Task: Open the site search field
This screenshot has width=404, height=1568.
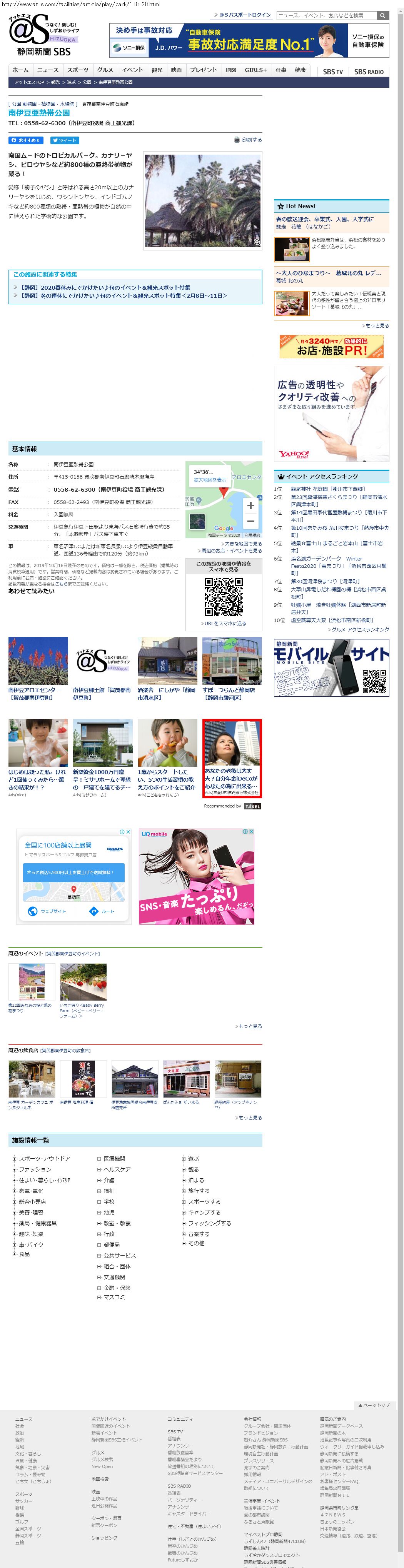Action: click(326, 15)
